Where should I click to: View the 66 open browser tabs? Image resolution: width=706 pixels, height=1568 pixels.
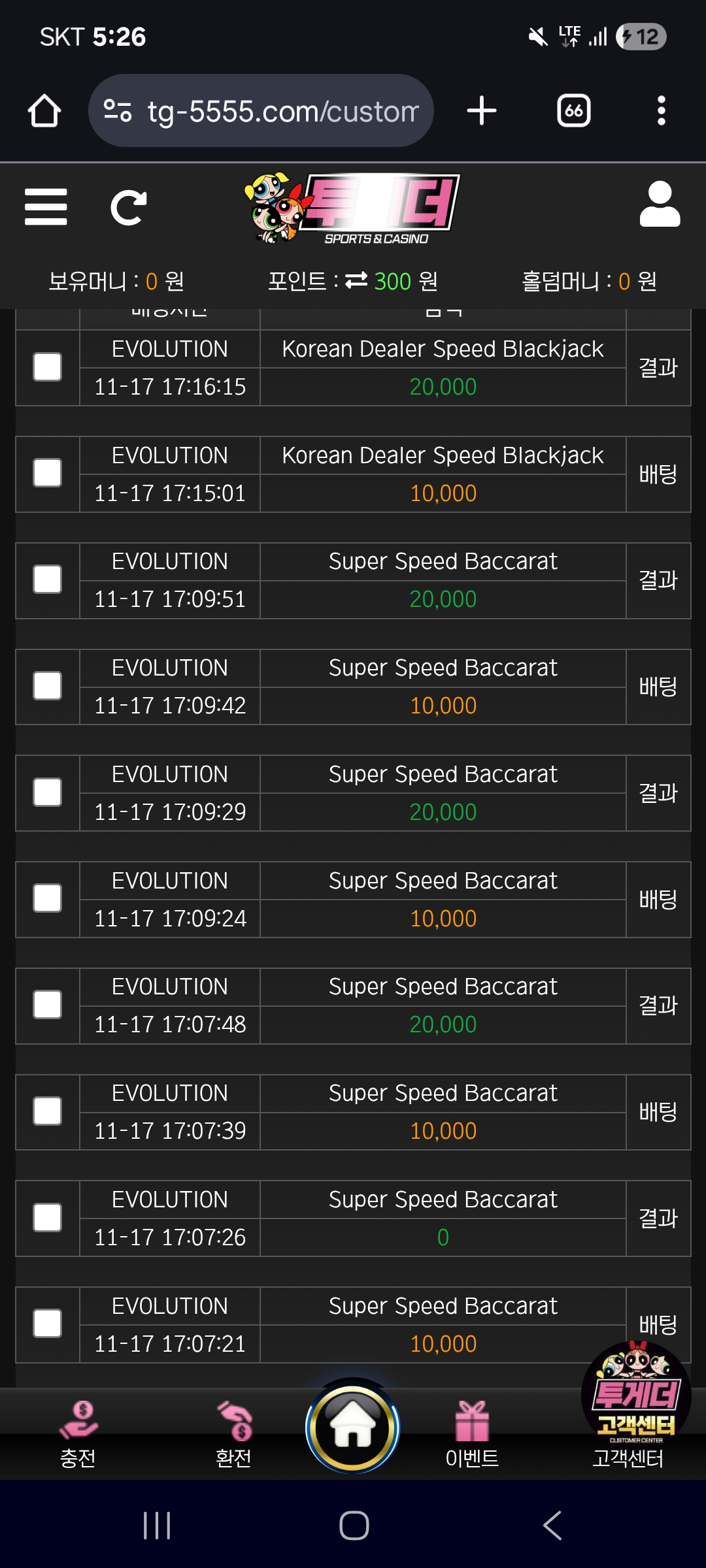tap(573, 111)
